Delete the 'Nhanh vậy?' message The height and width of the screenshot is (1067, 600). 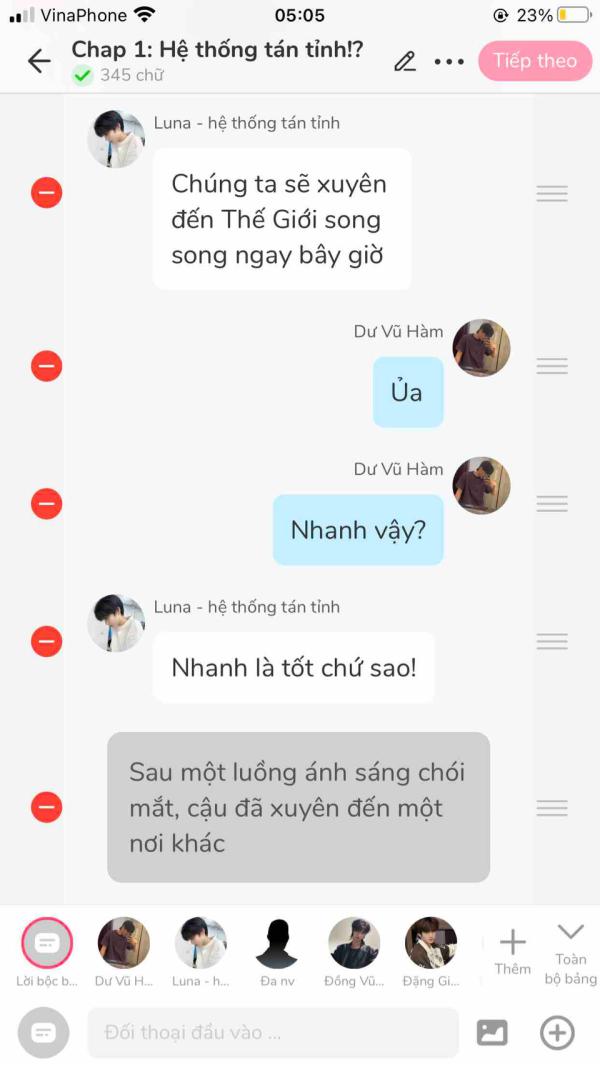point(46,503)
